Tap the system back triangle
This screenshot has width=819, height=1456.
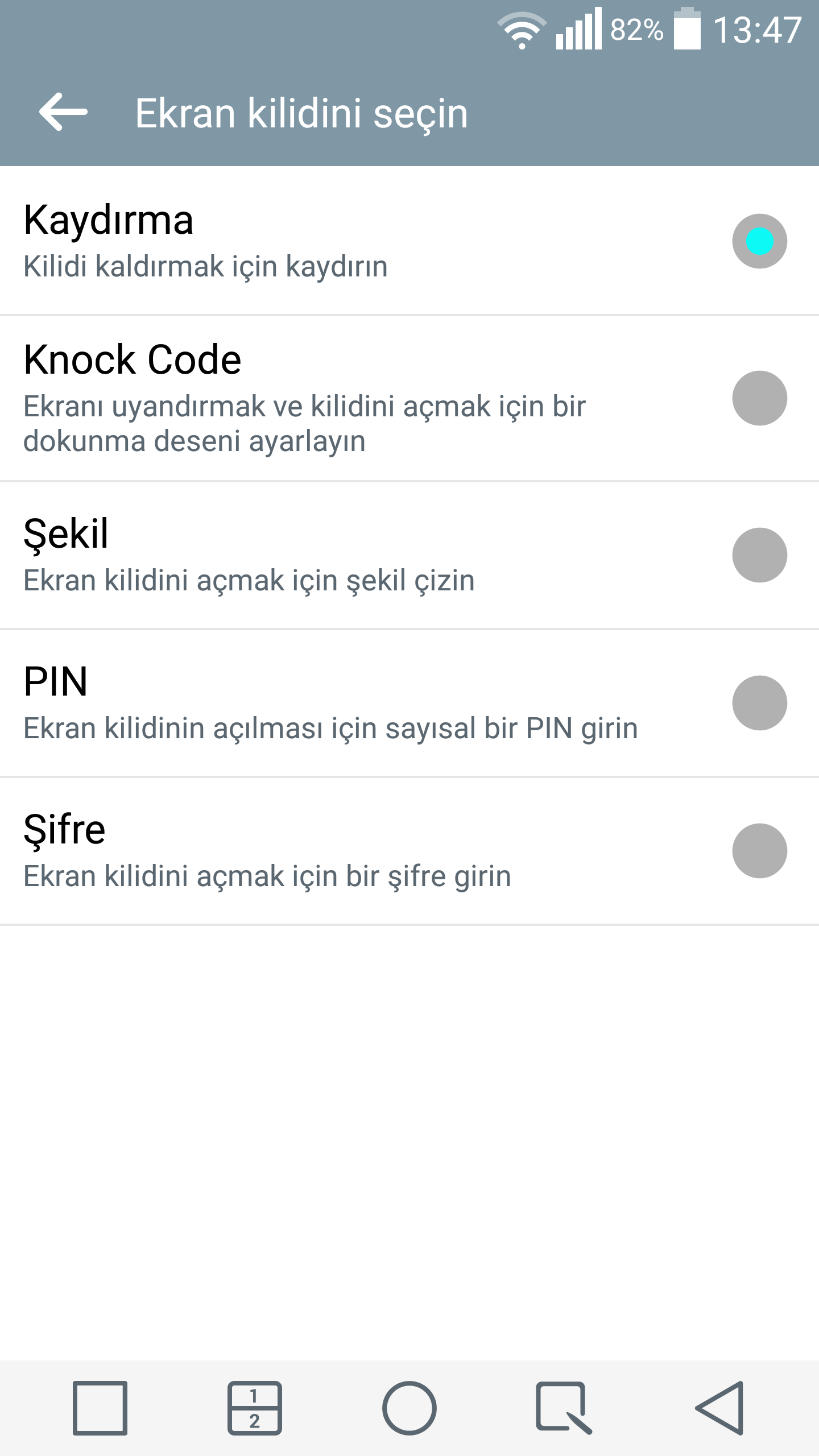719,1408
